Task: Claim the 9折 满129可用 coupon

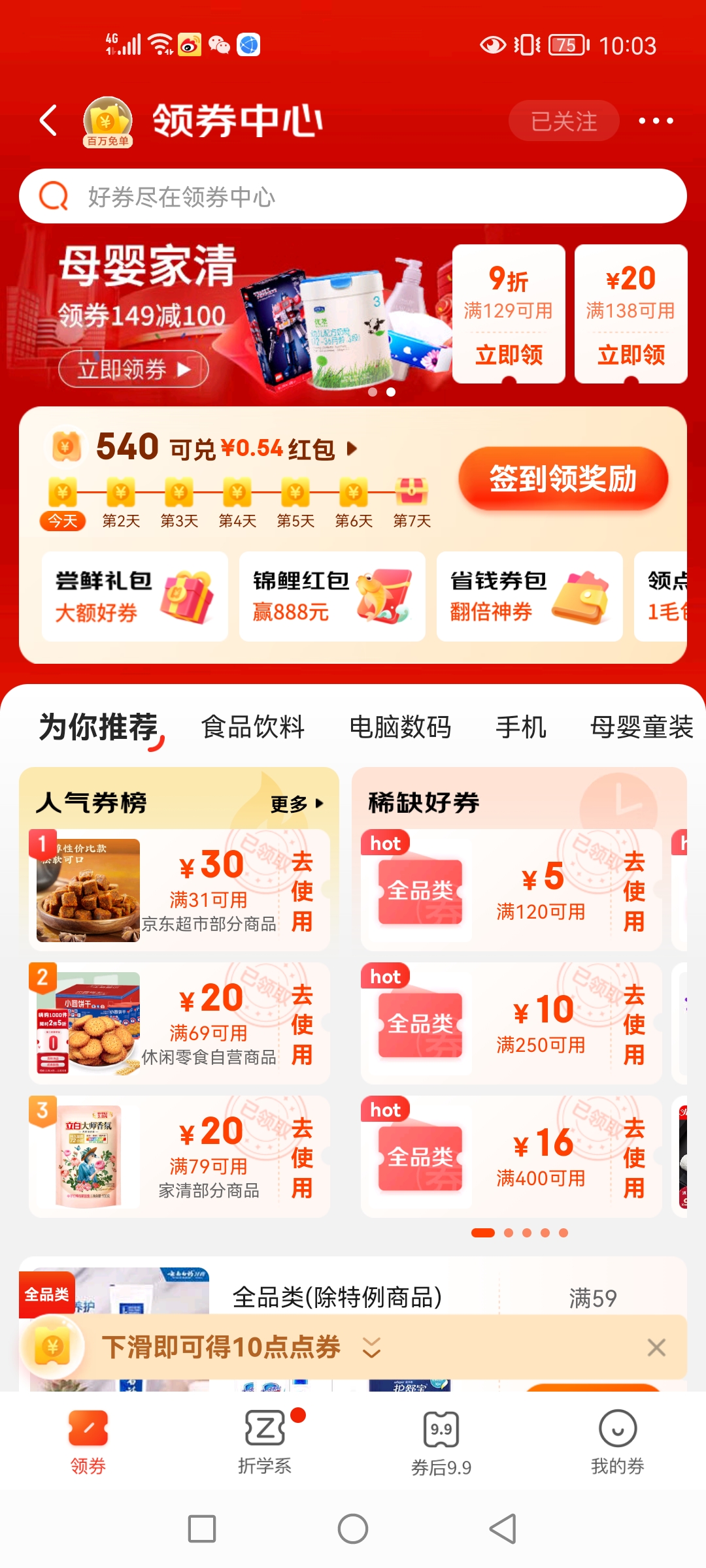Action: click(x=509, y=354)
